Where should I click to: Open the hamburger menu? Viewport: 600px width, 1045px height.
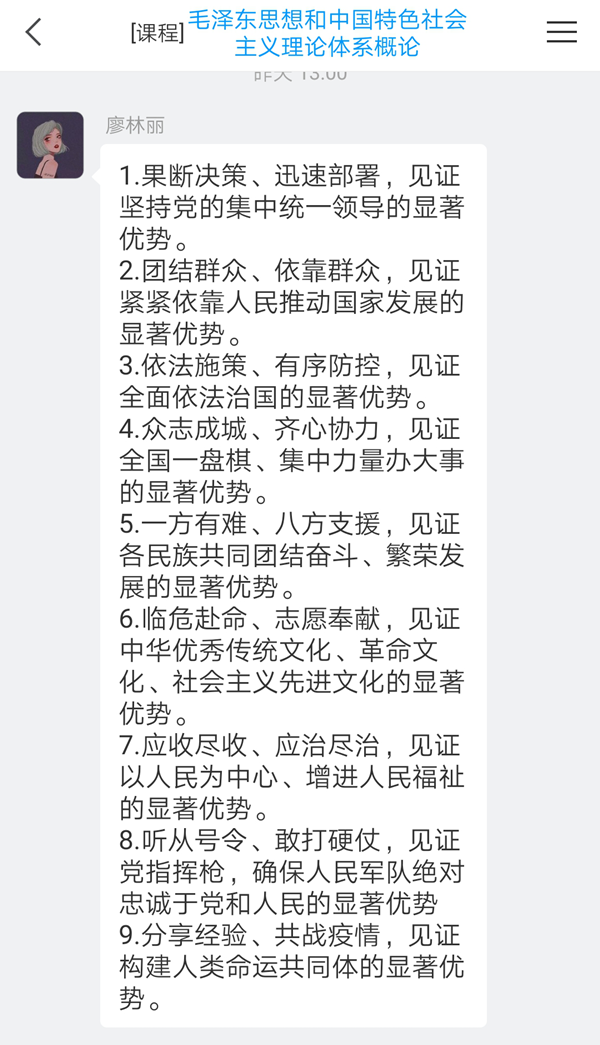coord(561,32)
